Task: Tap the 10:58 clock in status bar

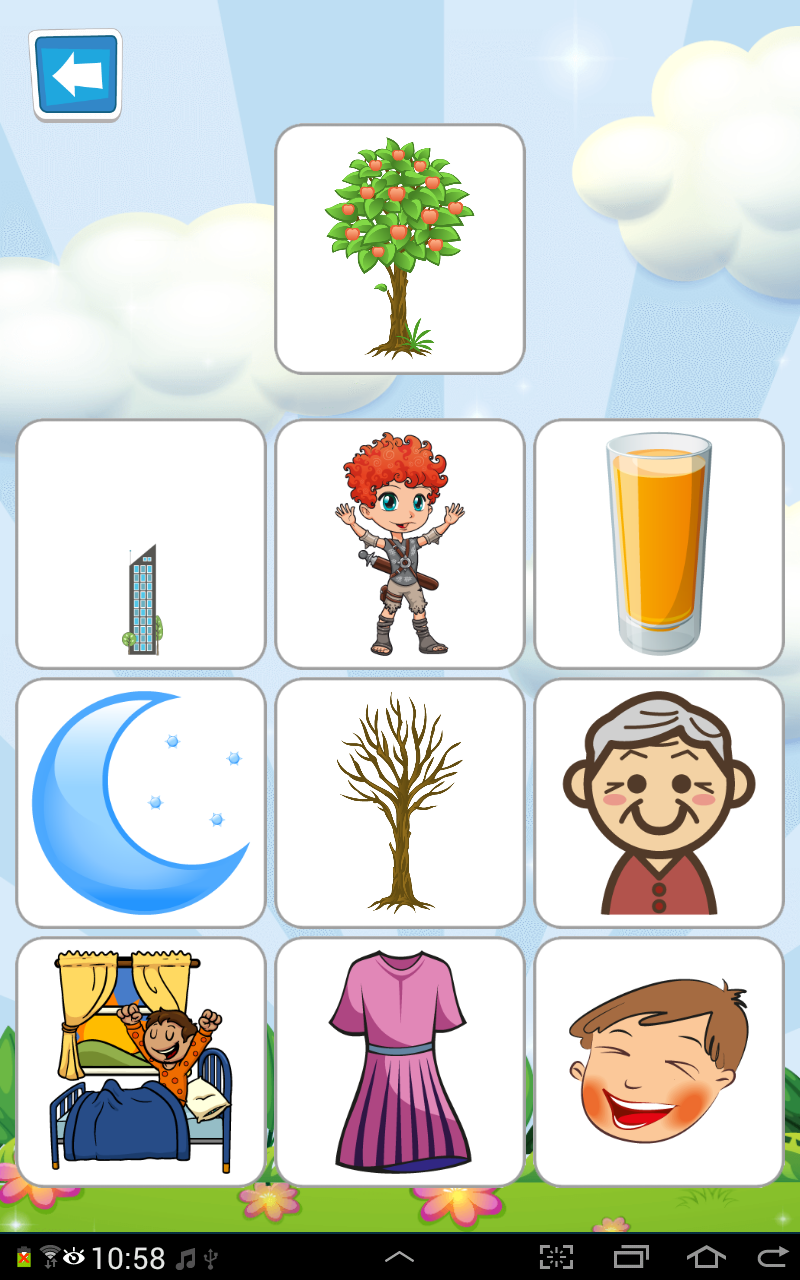Action: point(128,1257)
